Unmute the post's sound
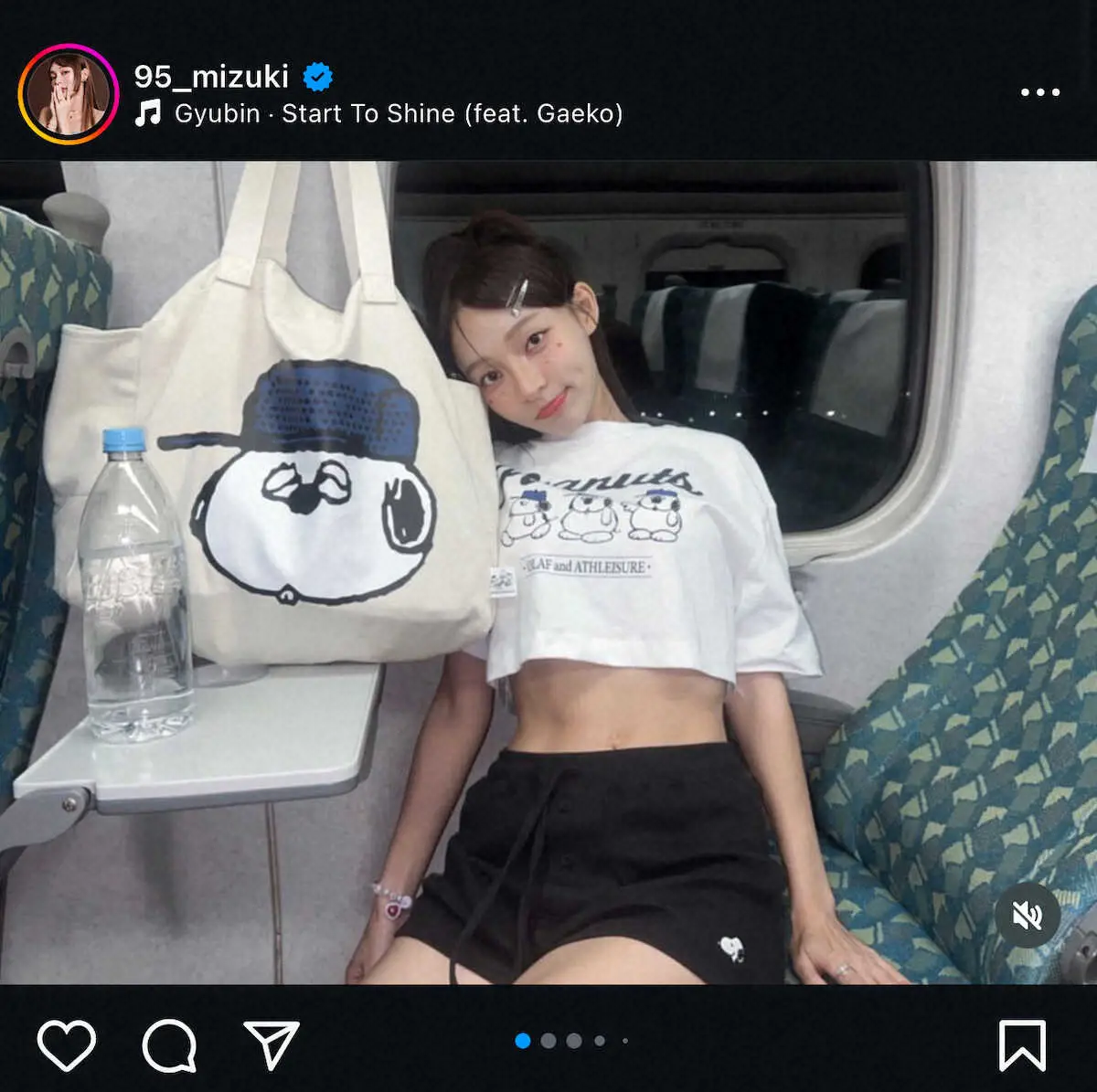The image size is (1097, 1092). click(1027, 915)
